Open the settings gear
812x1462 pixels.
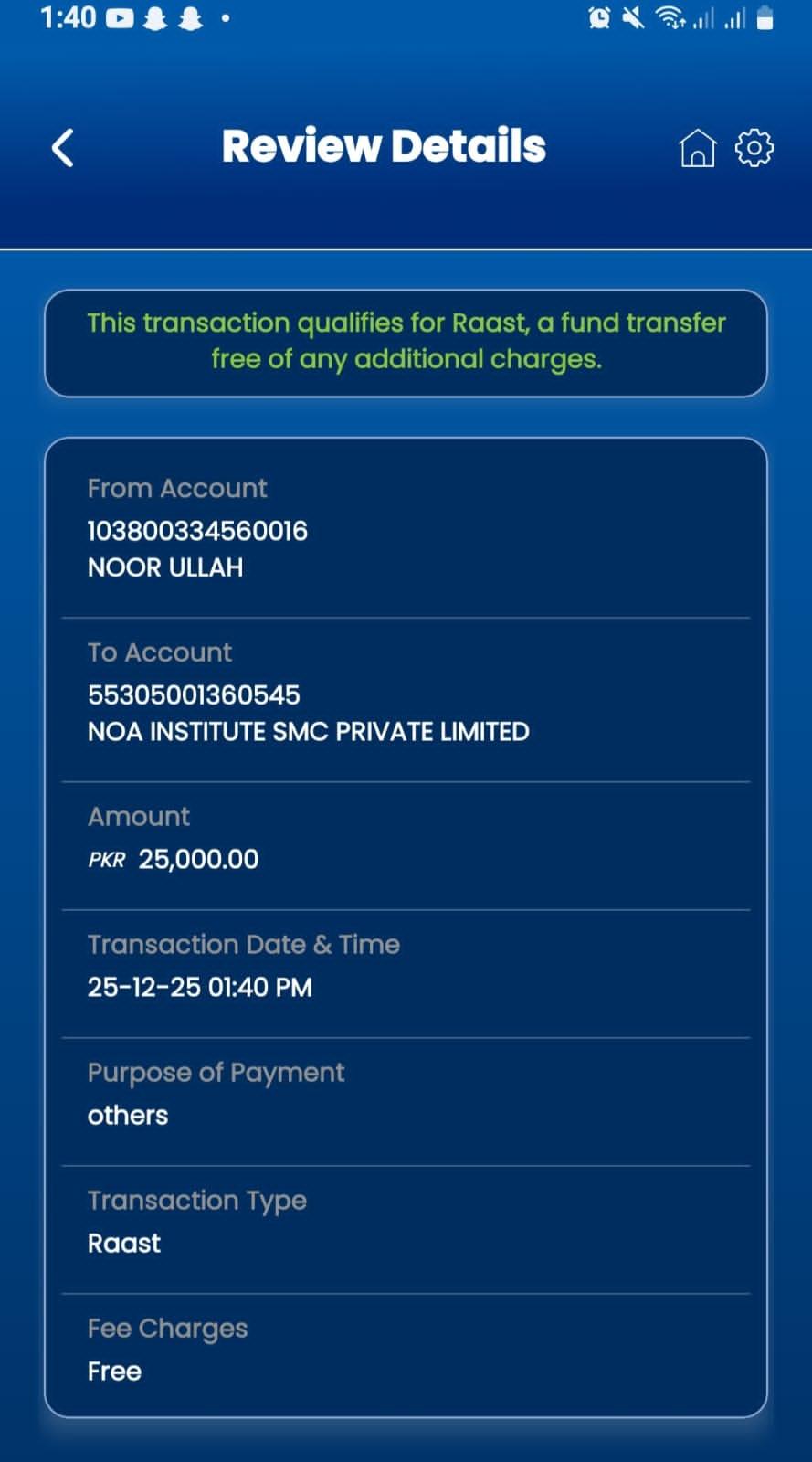pos(754,147)
